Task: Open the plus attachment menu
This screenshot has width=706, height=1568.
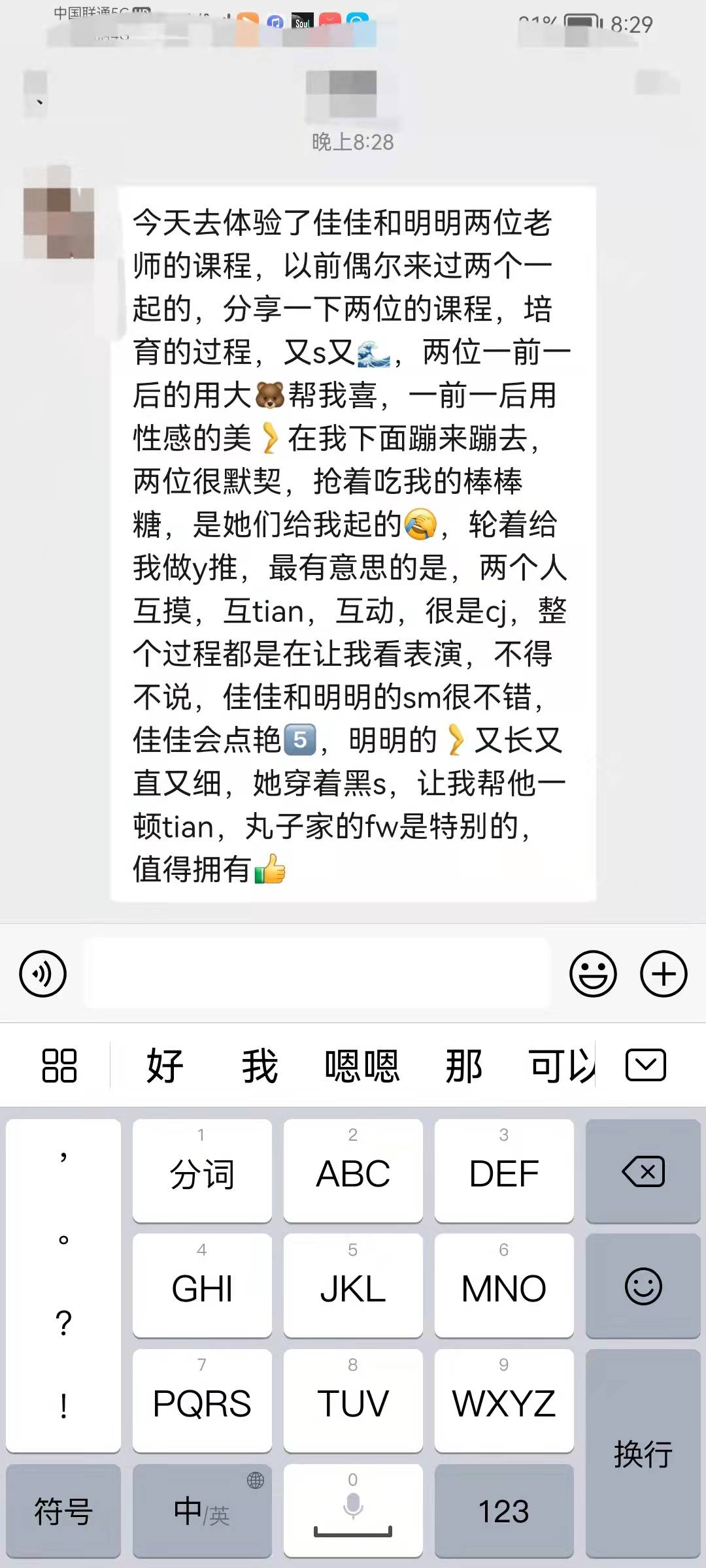Action: 664,974
